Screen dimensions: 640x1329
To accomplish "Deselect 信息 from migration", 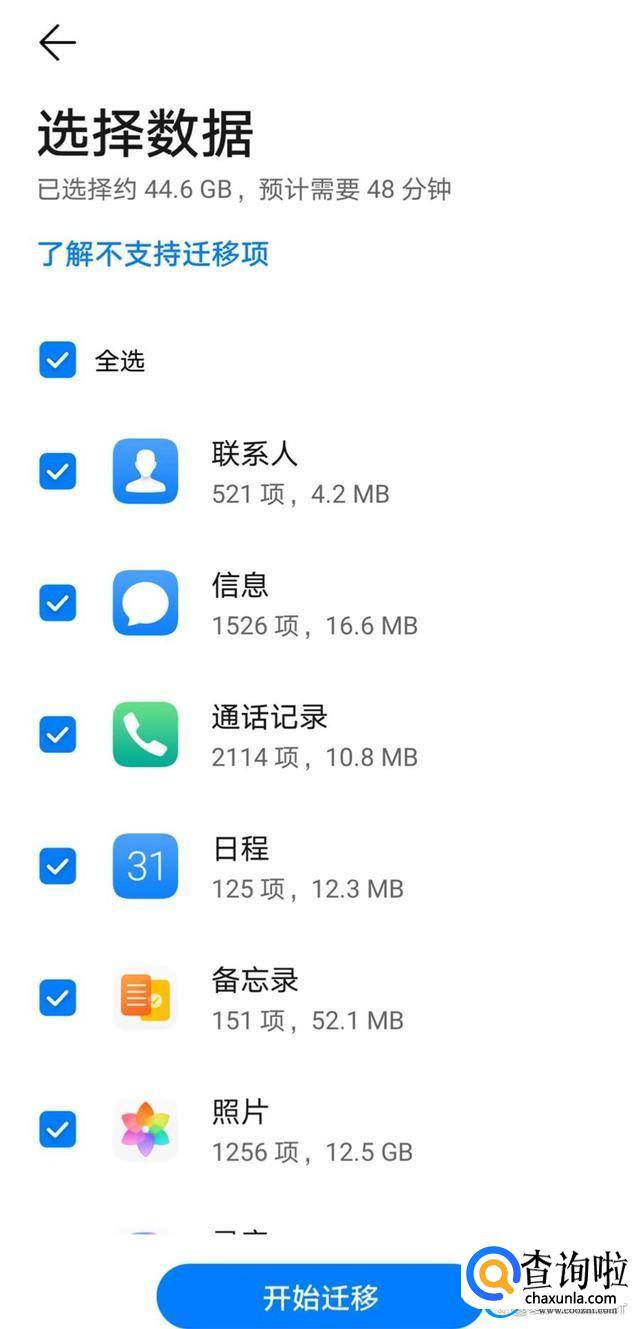I will (57, 603).
